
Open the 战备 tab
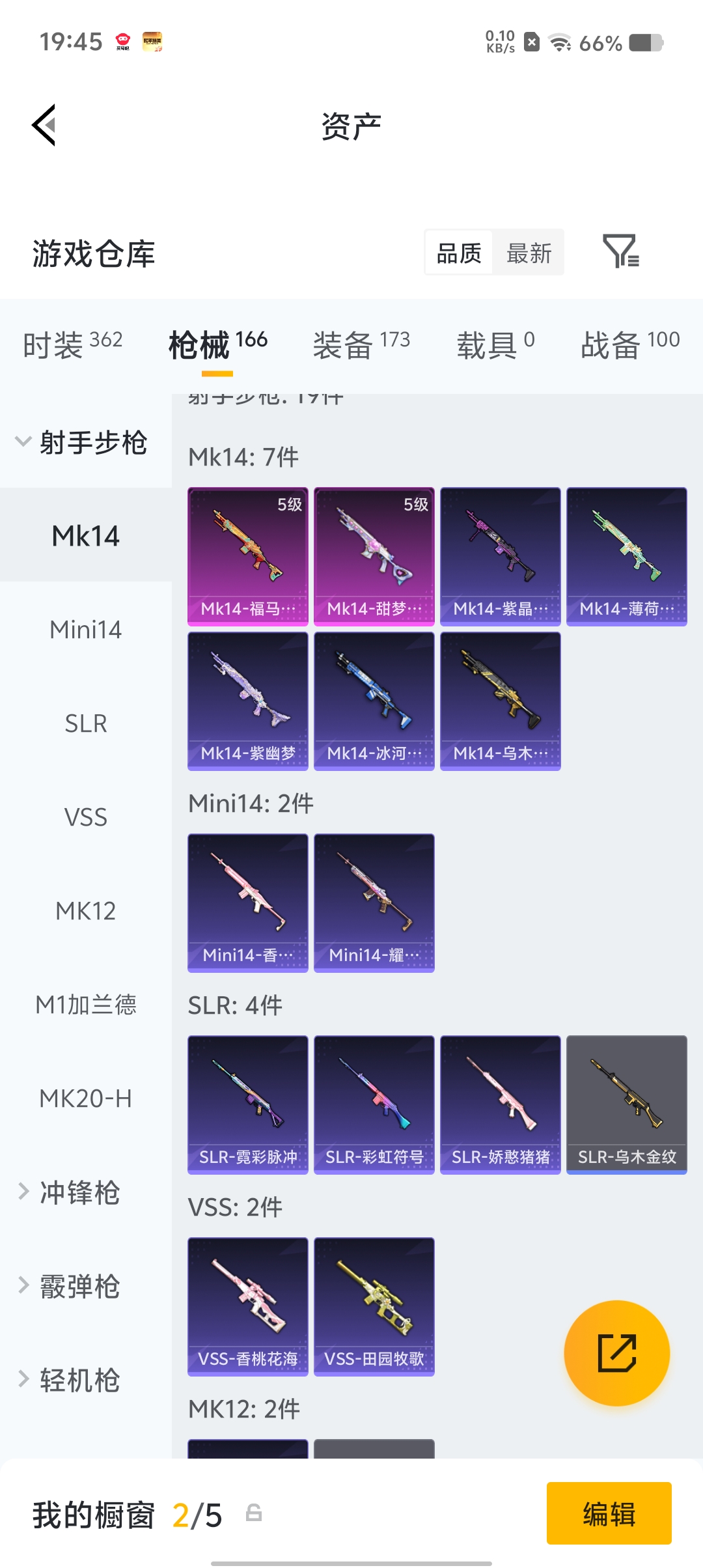pos(629,344)
